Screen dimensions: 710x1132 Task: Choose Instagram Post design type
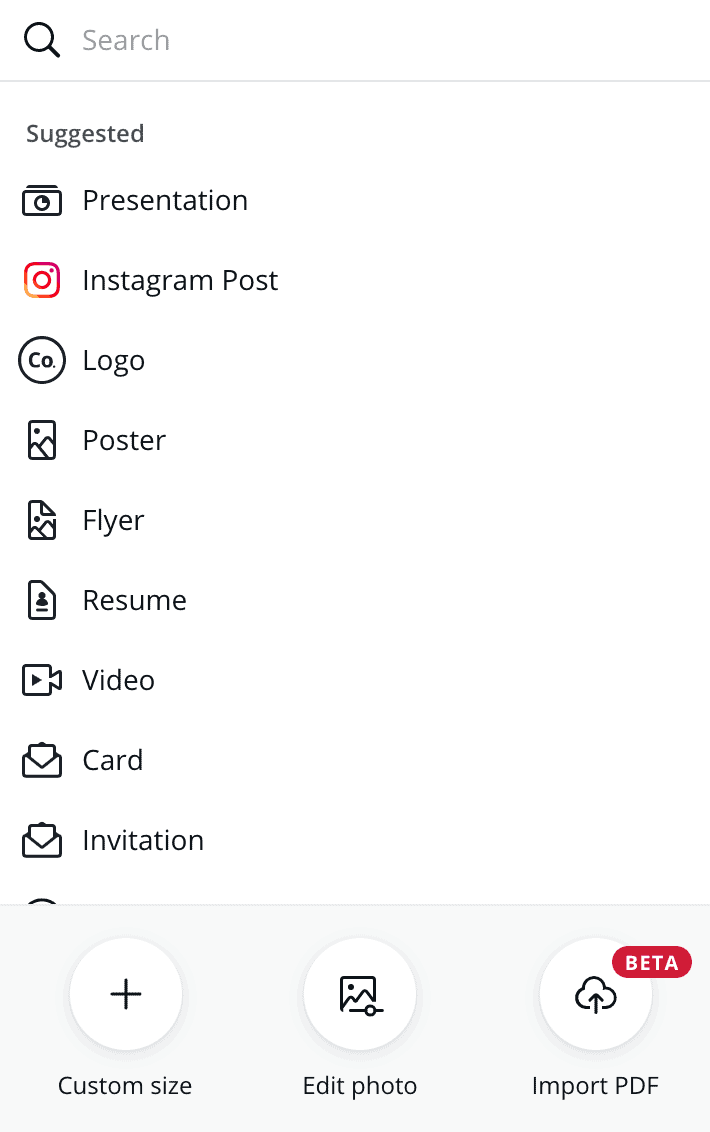tap(180, 281)
